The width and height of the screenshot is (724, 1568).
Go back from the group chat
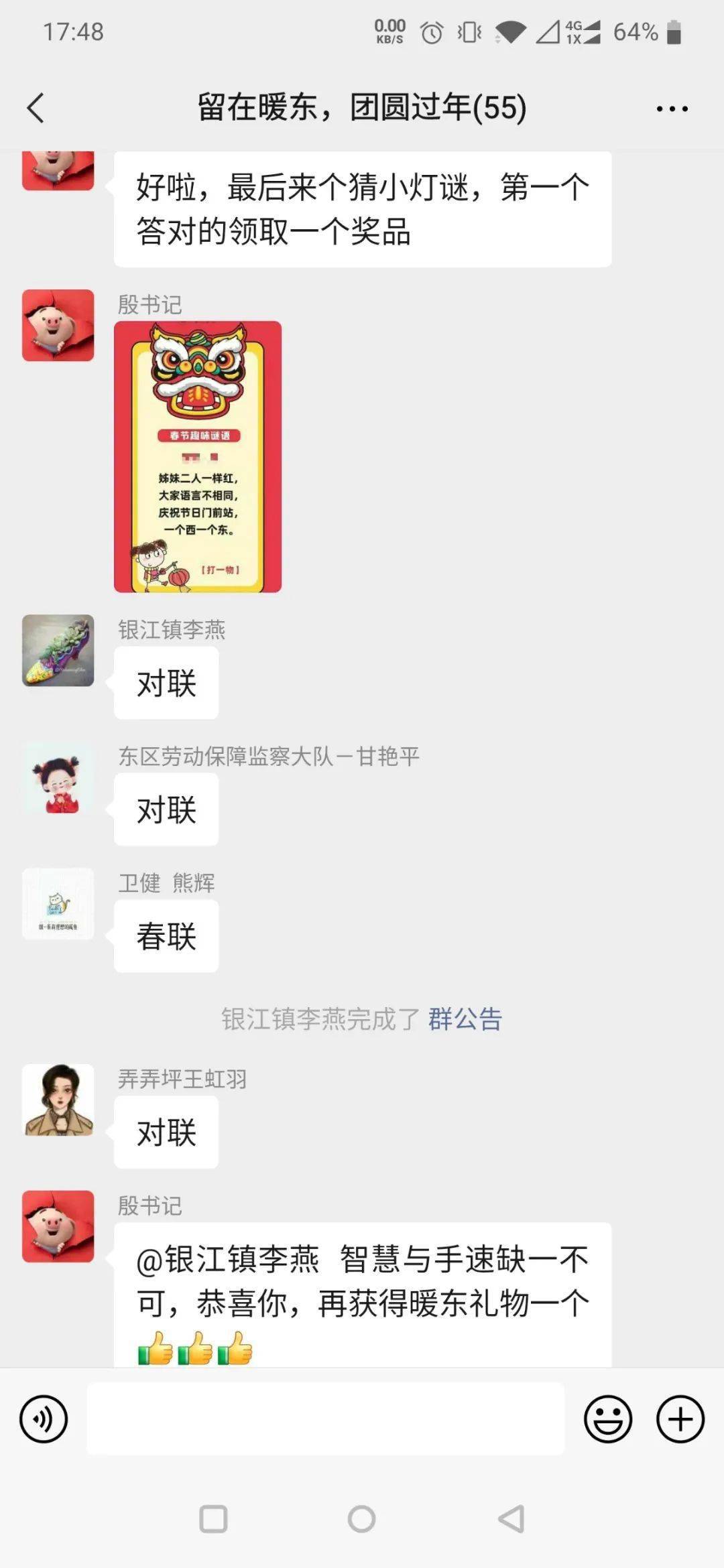click(36, 108)
